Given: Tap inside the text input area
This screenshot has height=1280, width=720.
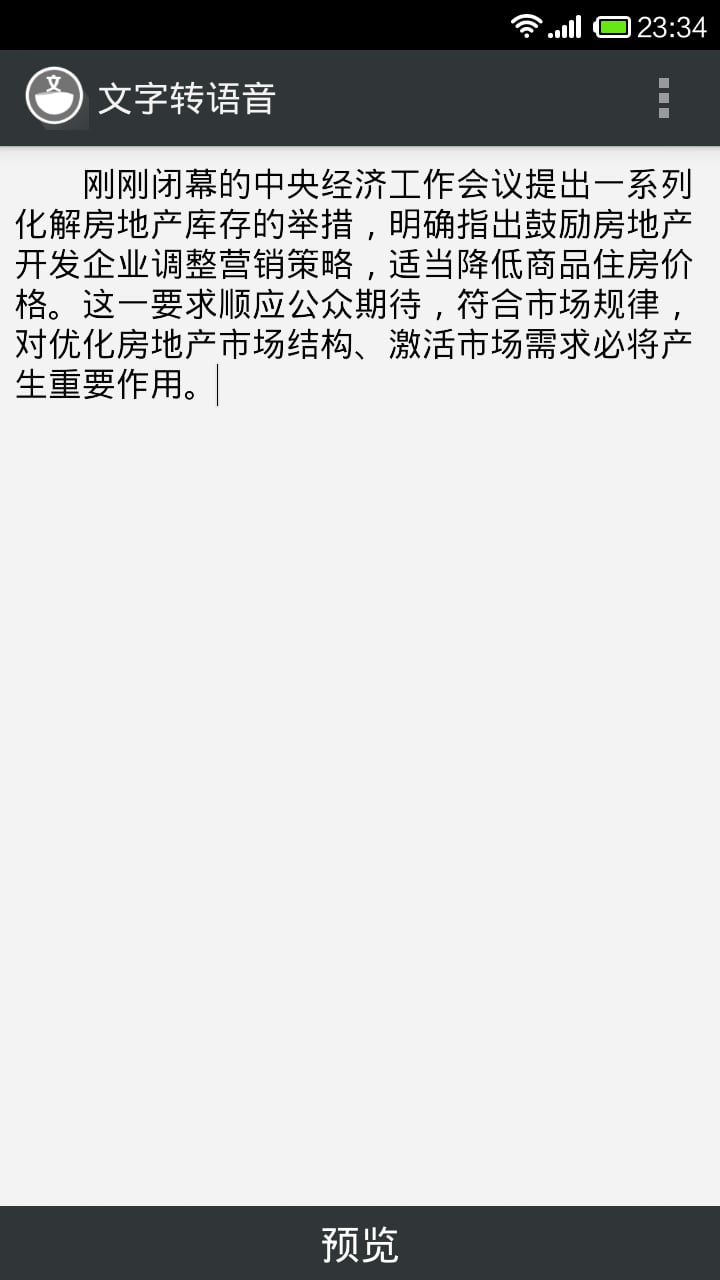Looking at the screenshot, I should 360,676.
